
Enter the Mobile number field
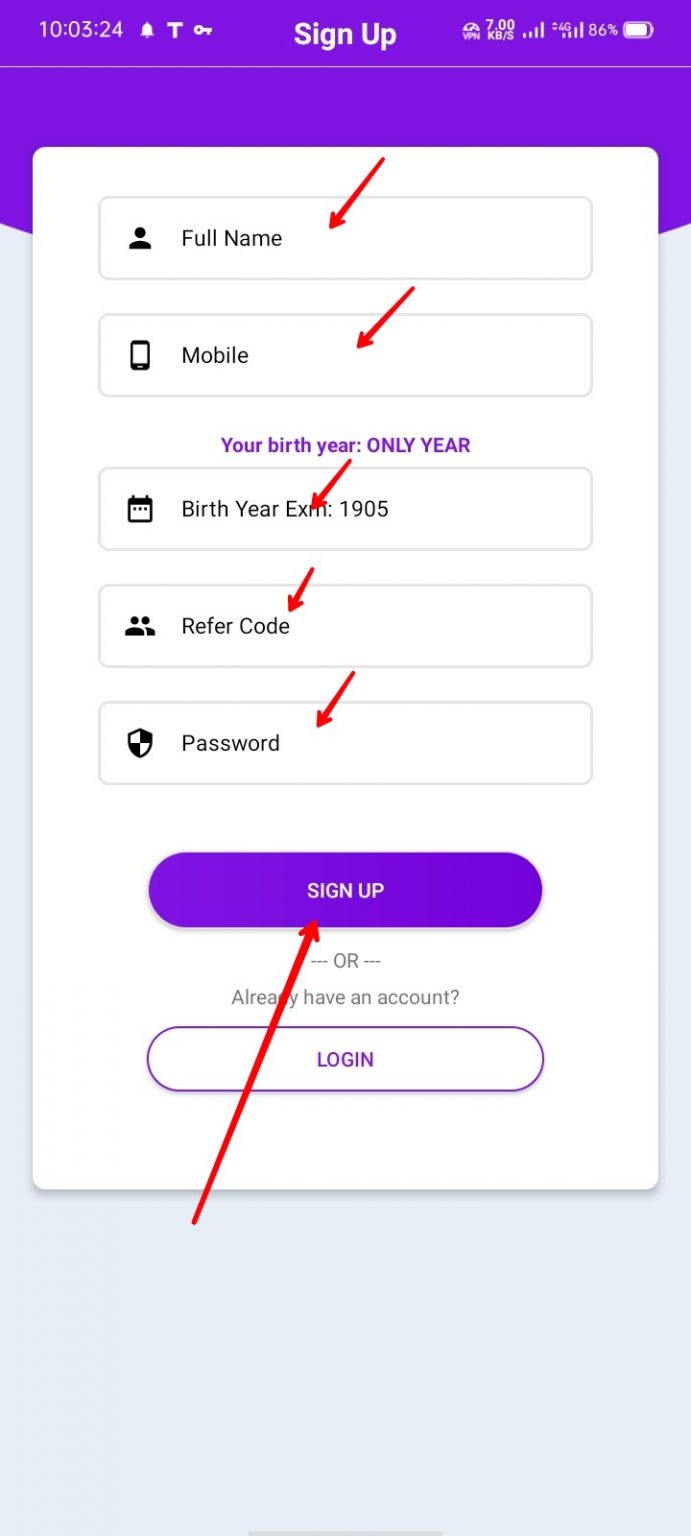click(345, 355)
